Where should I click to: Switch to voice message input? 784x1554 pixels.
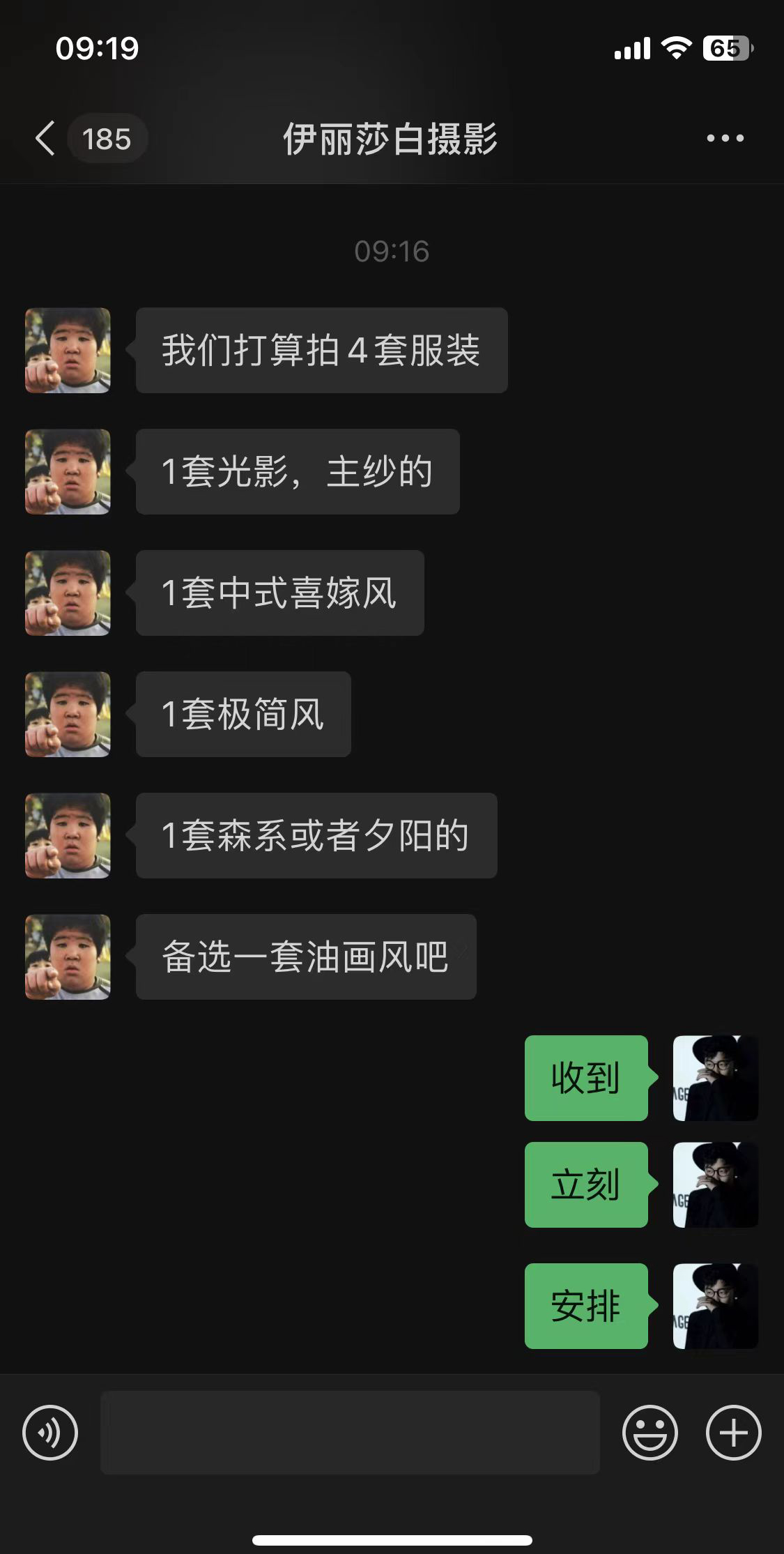click(50, 1433)
